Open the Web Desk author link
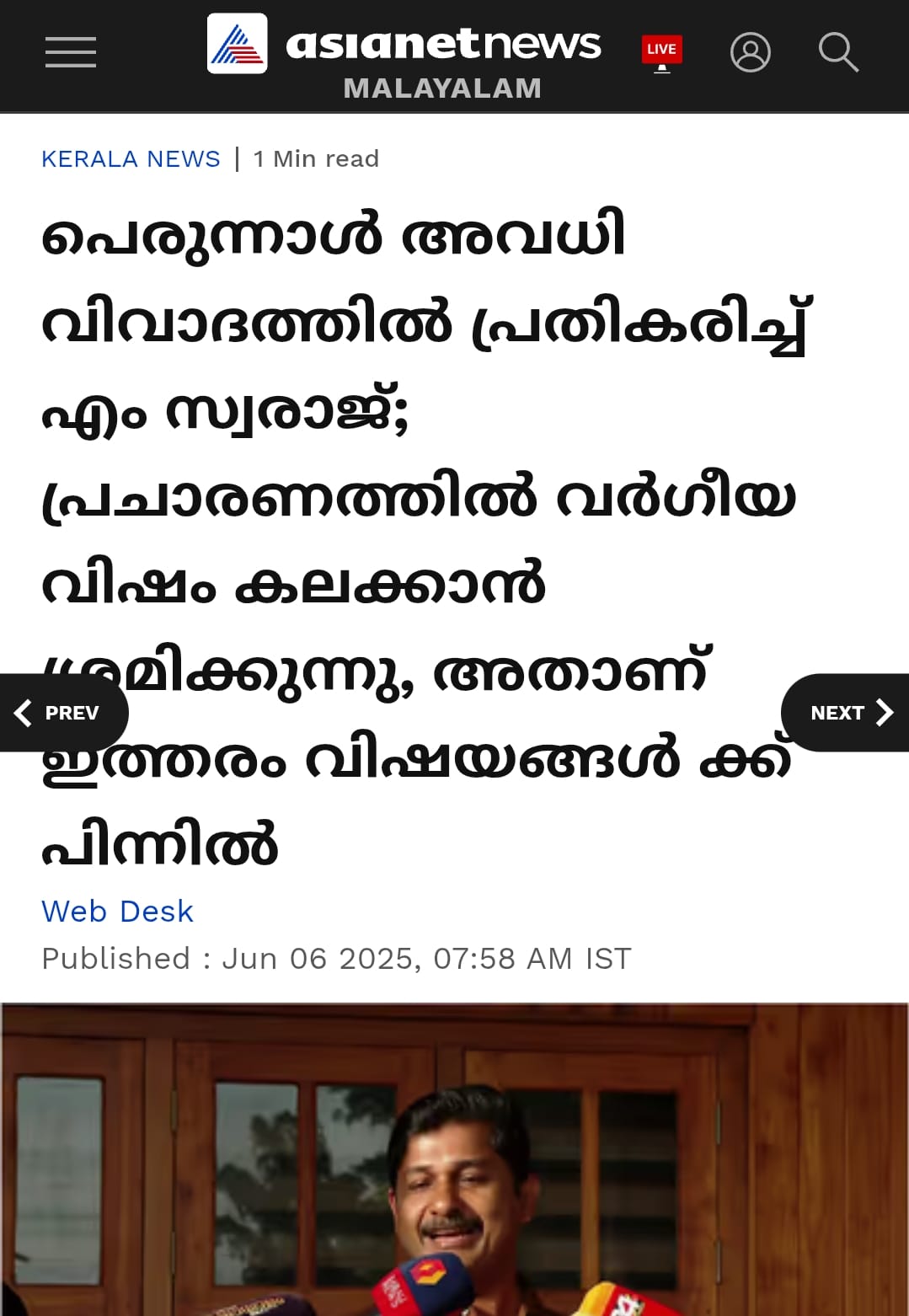The width and height of the screenshot is (909, 1316). [x=117, y=911]
